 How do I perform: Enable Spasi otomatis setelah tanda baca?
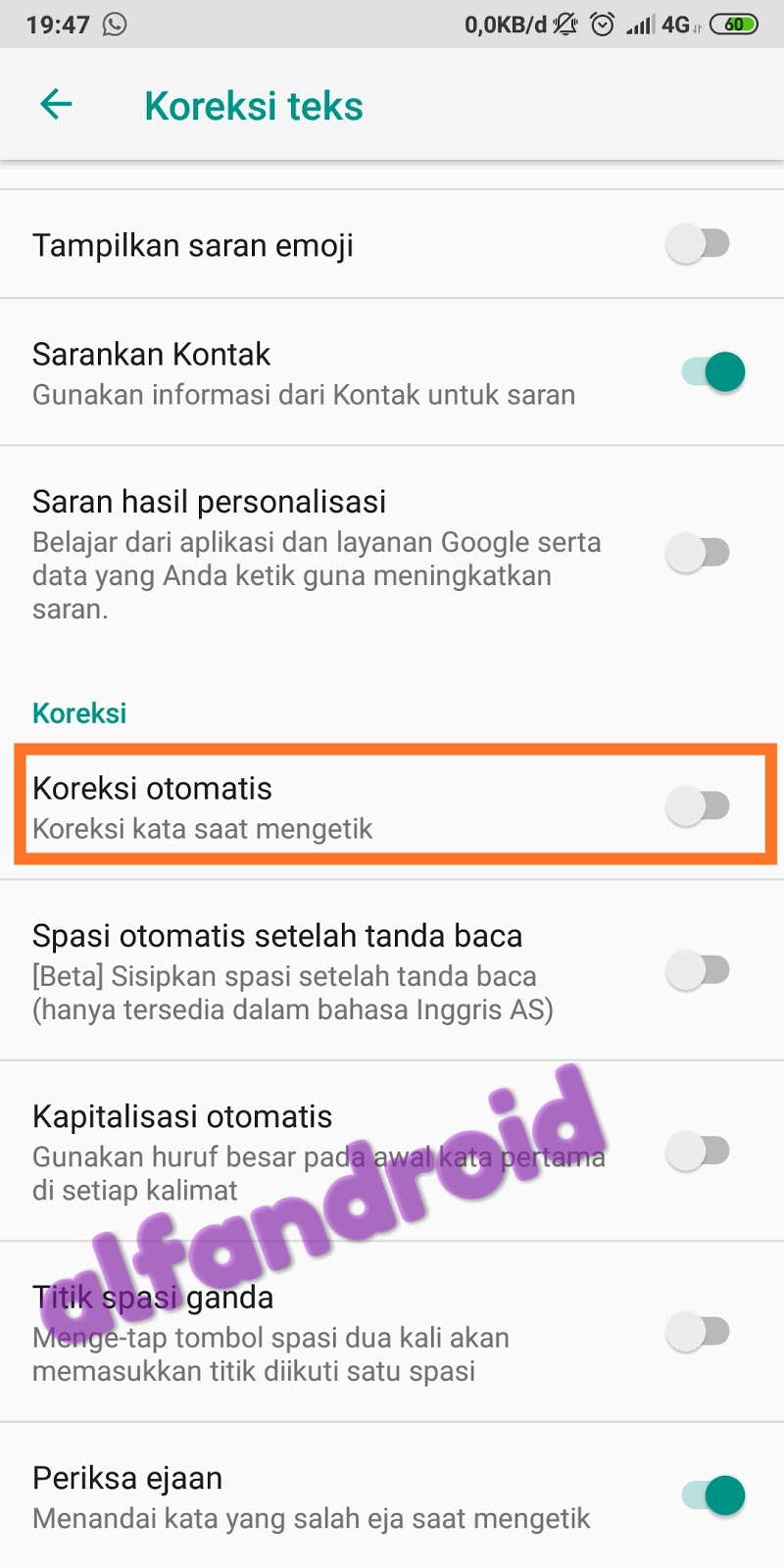pos(698,970)
